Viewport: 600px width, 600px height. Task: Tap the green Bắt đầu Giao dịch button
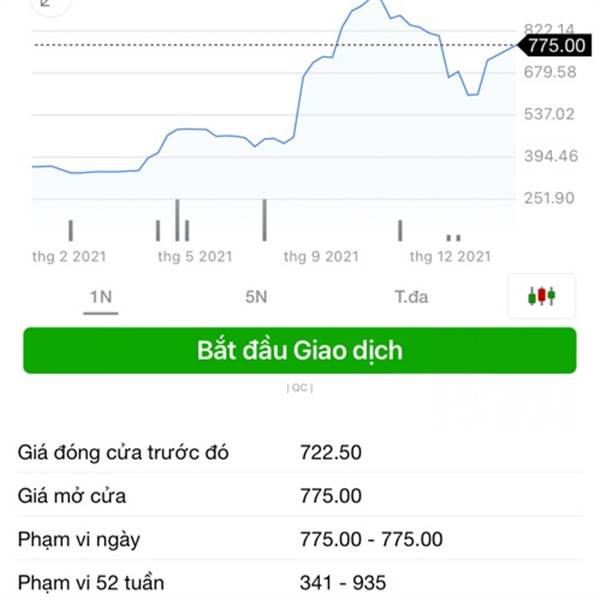[300, 351]
